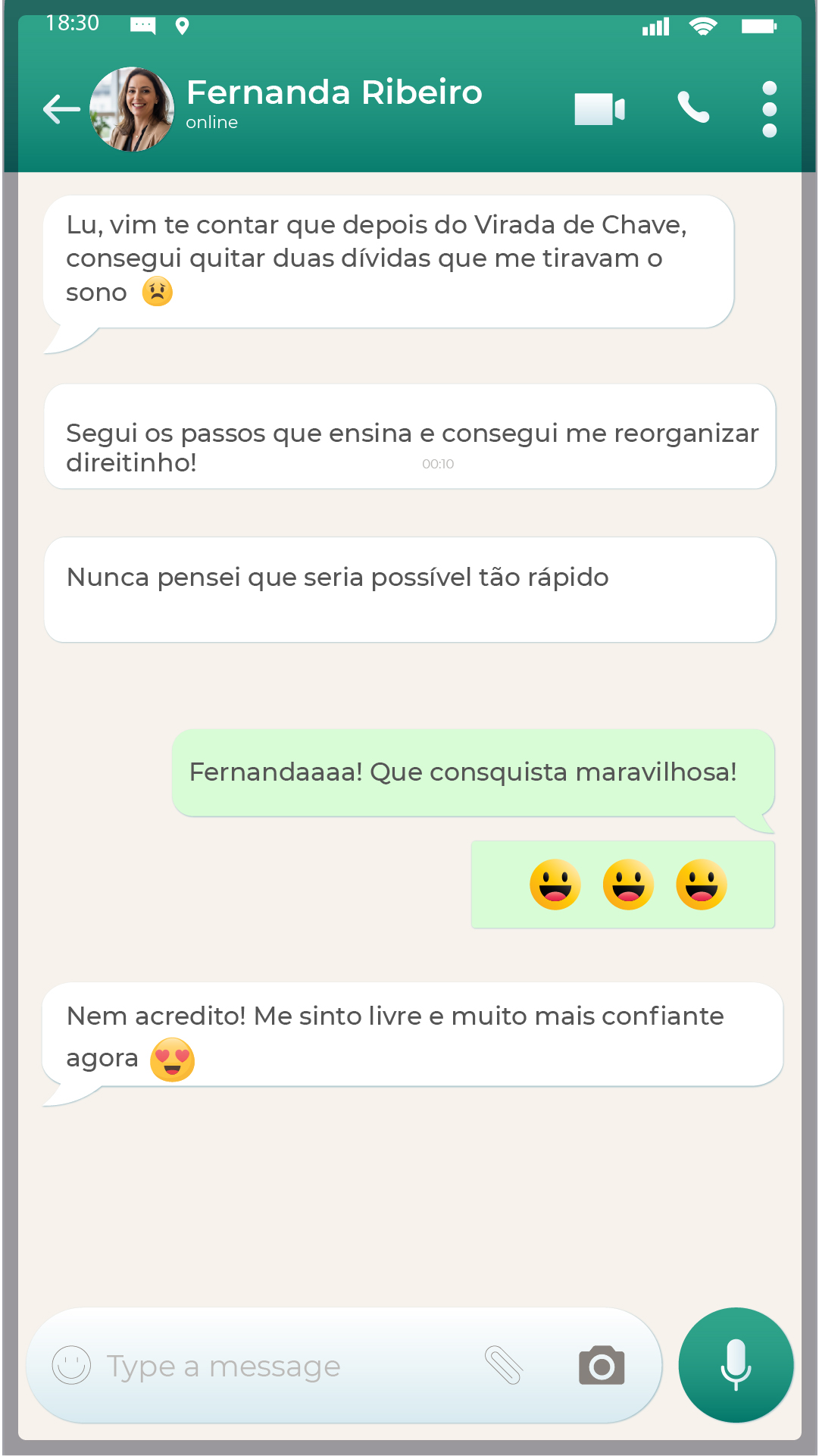Open the emoji picker in the message bar

click(70, 1364)
